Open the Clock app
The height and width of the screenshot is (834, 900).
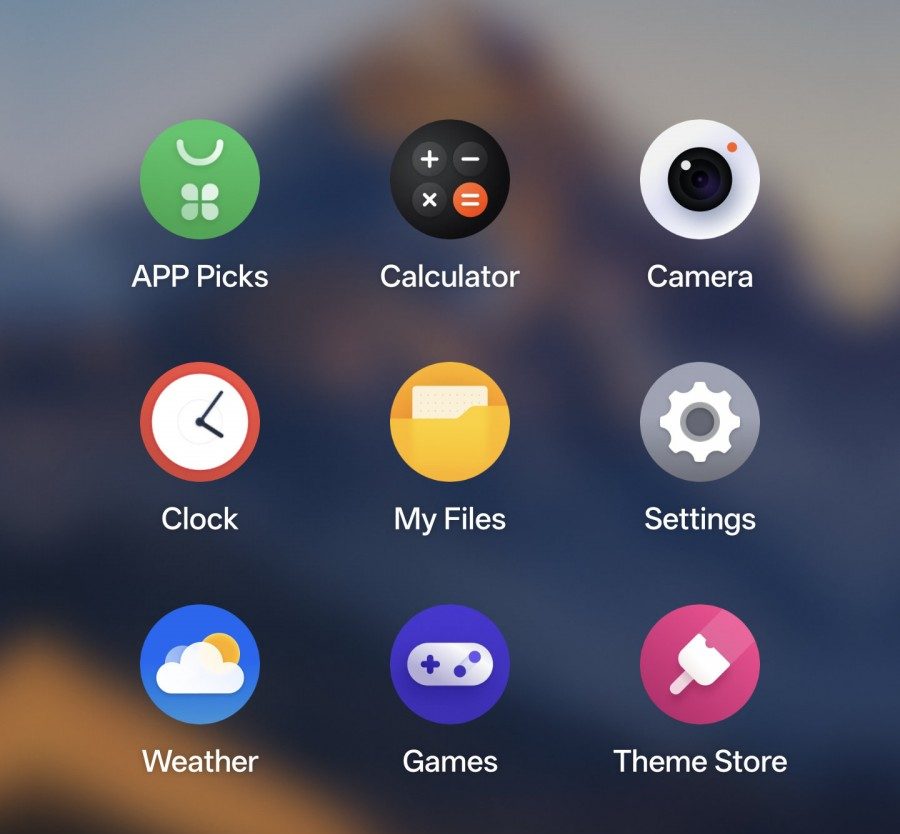[x=200, y=422]
